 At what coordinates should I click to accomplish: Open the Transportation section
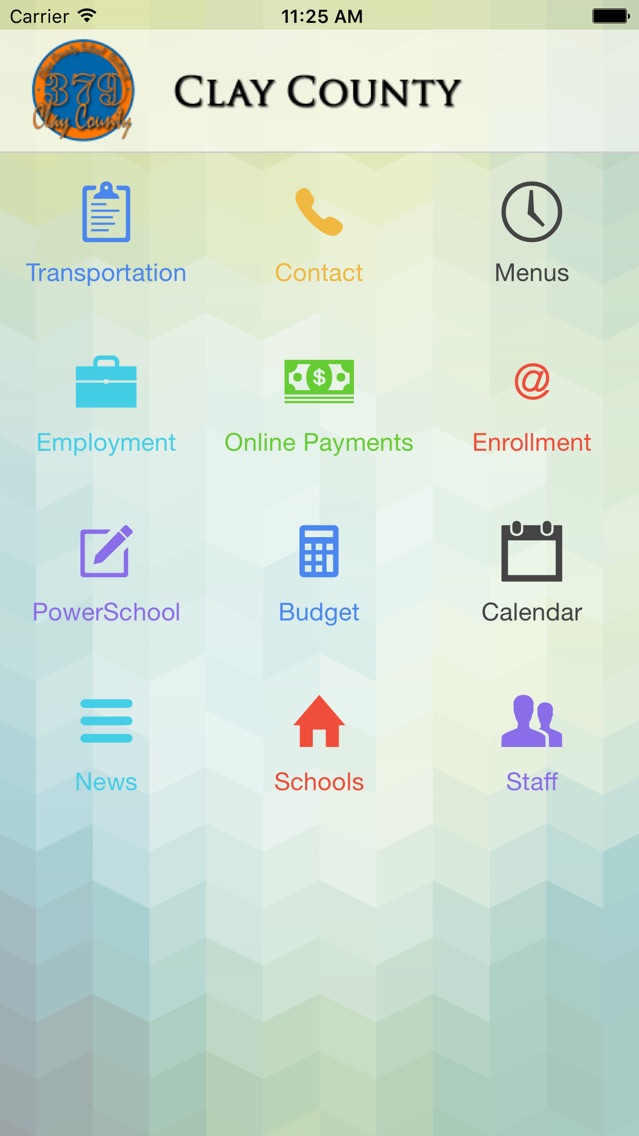coord(106,233)
